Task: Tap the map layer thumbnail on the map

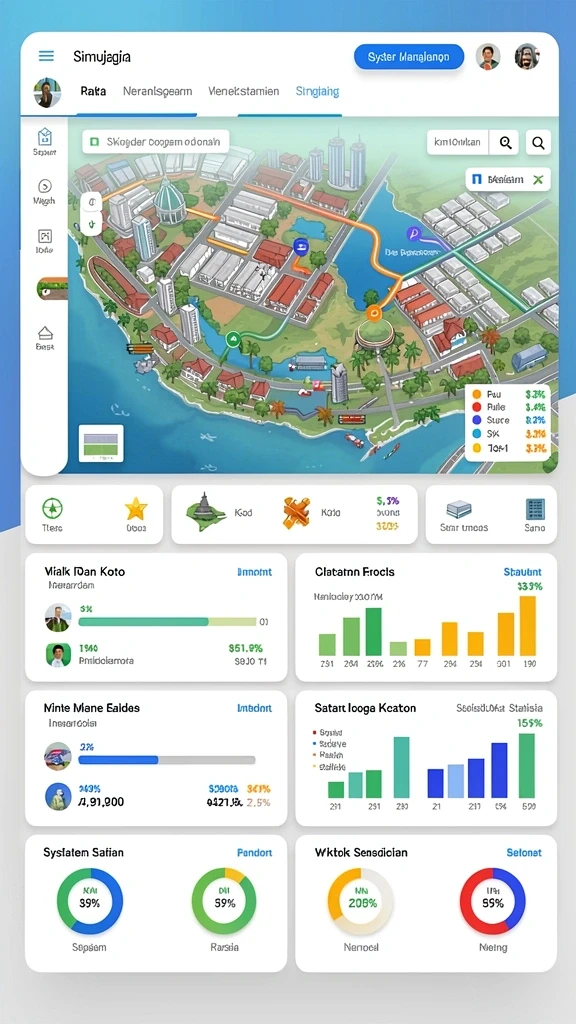Action: [101, 443]
